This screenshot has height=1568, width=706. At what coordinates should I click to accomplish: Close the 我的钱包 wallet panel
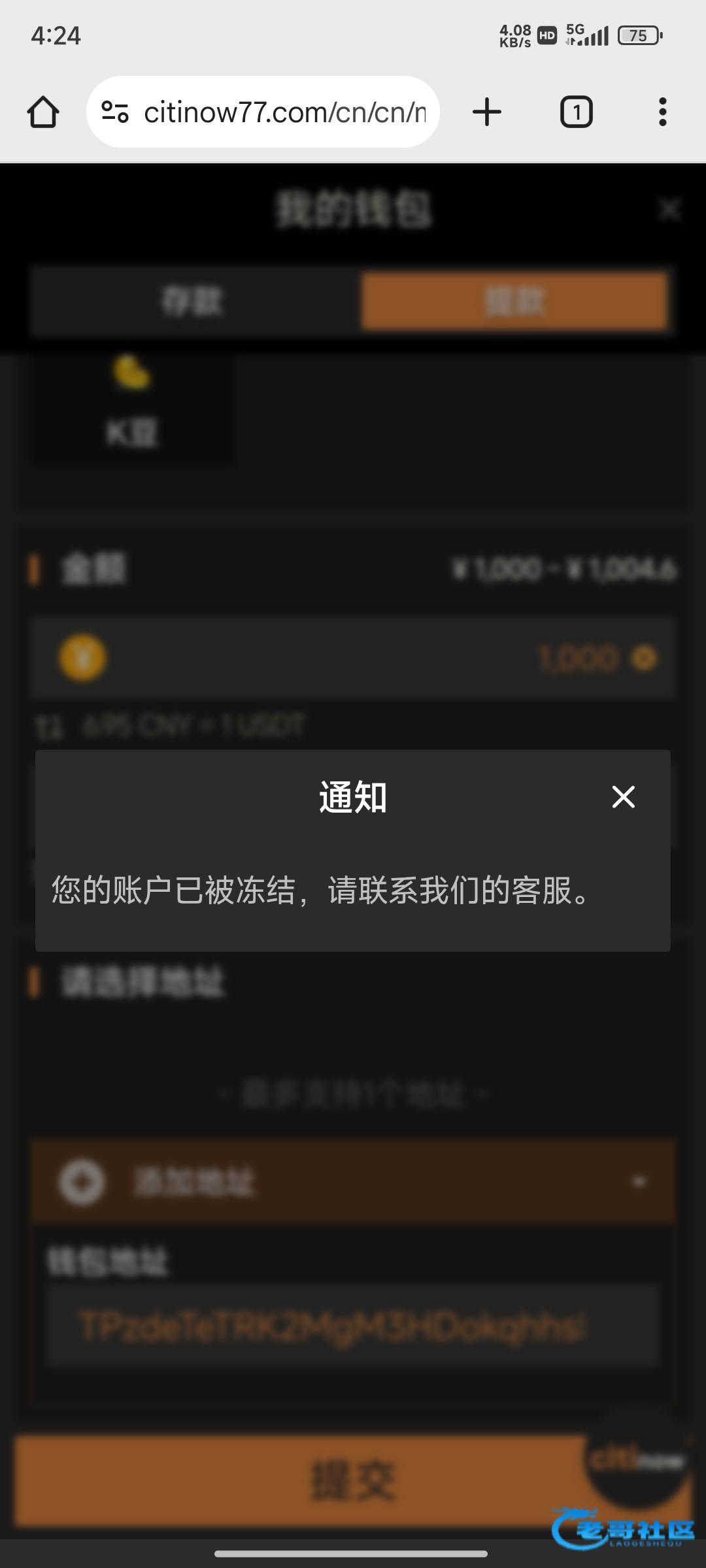(x=669, y=210)
